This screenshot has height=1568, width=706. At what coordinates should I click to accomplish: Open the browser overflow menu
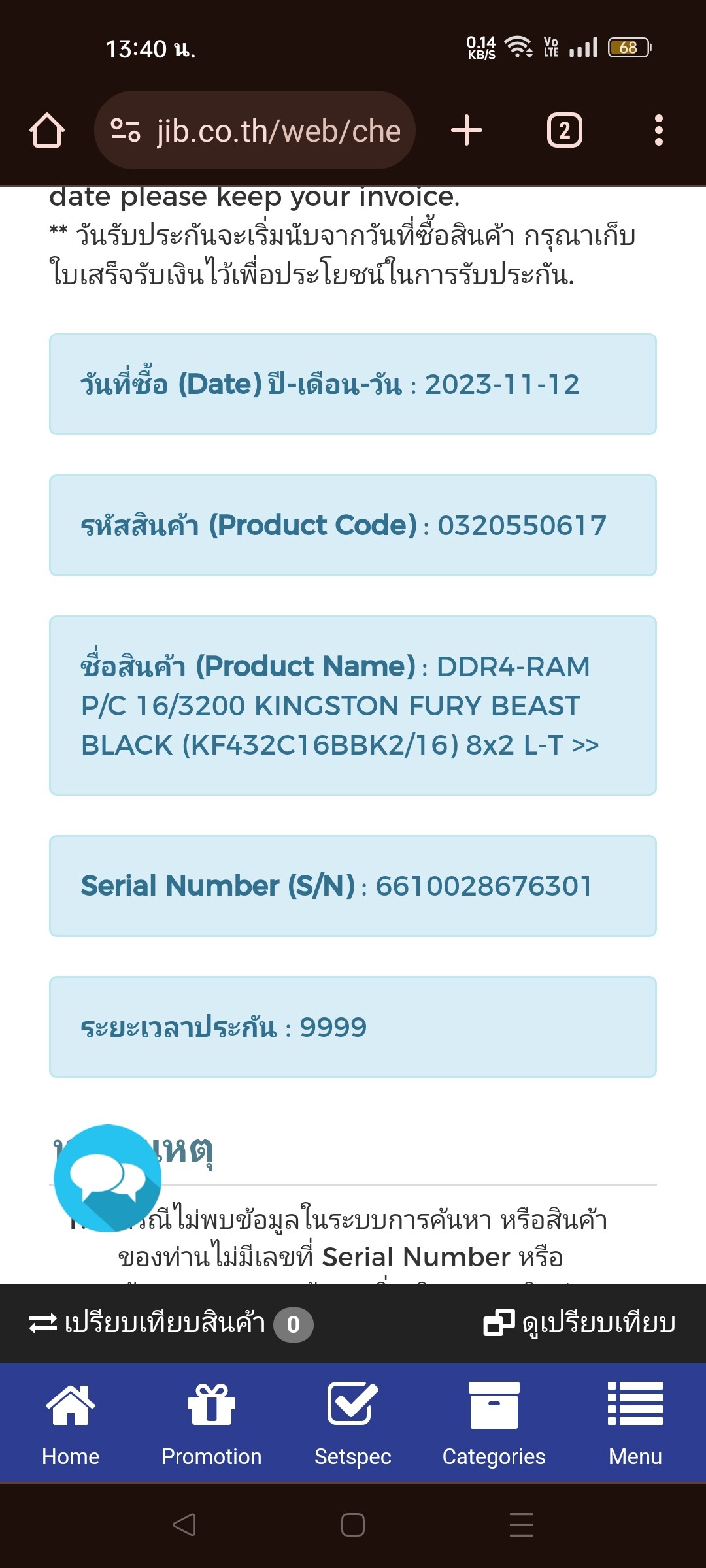pyautogui.click(x=659, y=130)
